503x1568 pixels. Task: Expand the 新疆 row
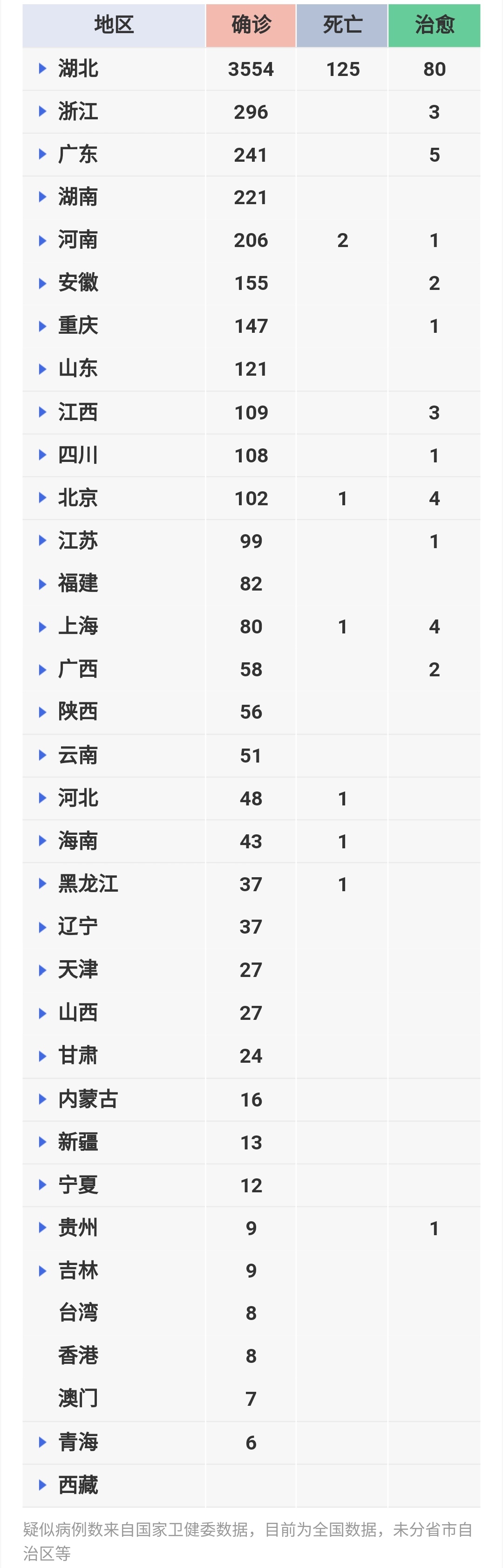coord(42,1142)
